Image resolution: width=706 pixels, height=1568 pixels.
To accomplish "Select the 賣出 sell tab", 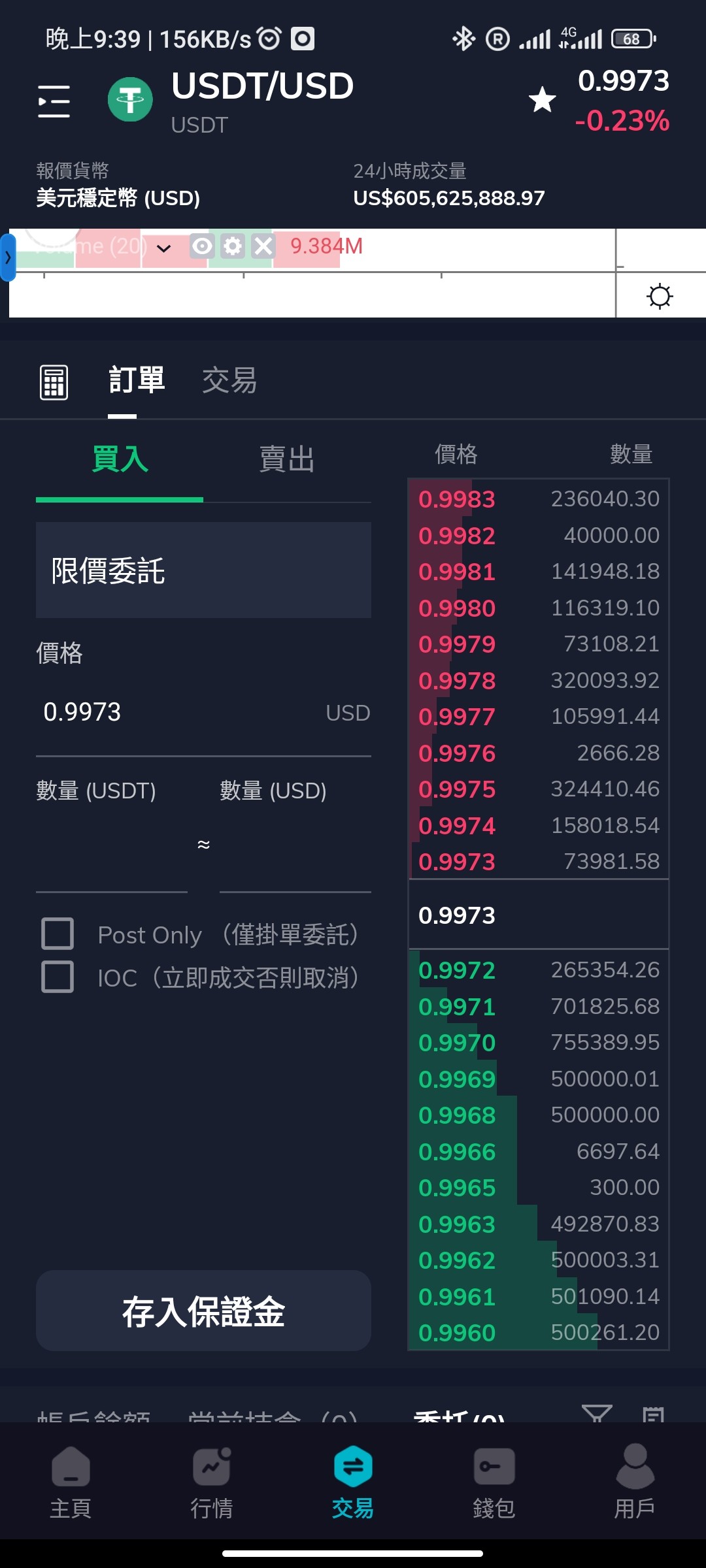I will coord(287,459).
